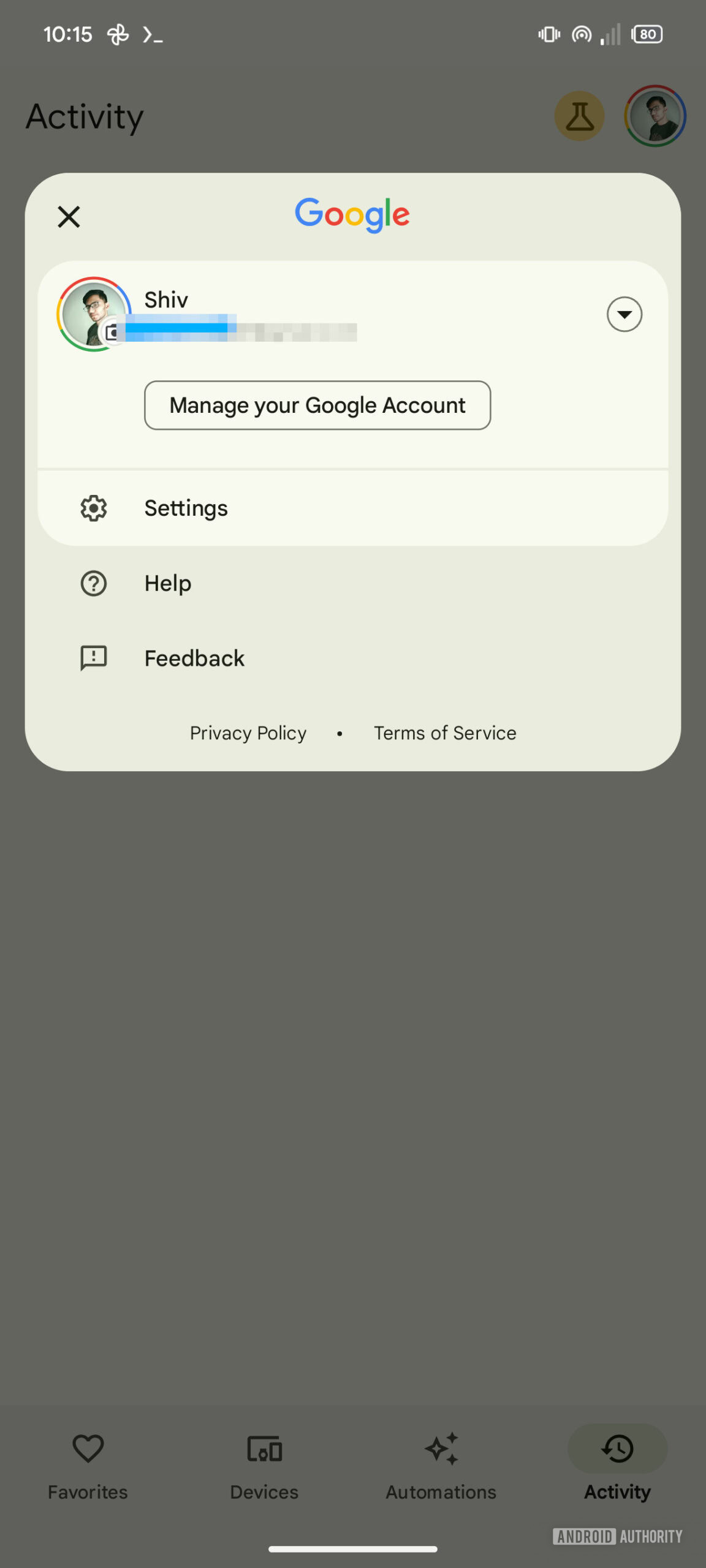Image resolution: width=706 pixels, height=1568 pixels.
Task: Expand the account switcher arrow
Action: 624,314
